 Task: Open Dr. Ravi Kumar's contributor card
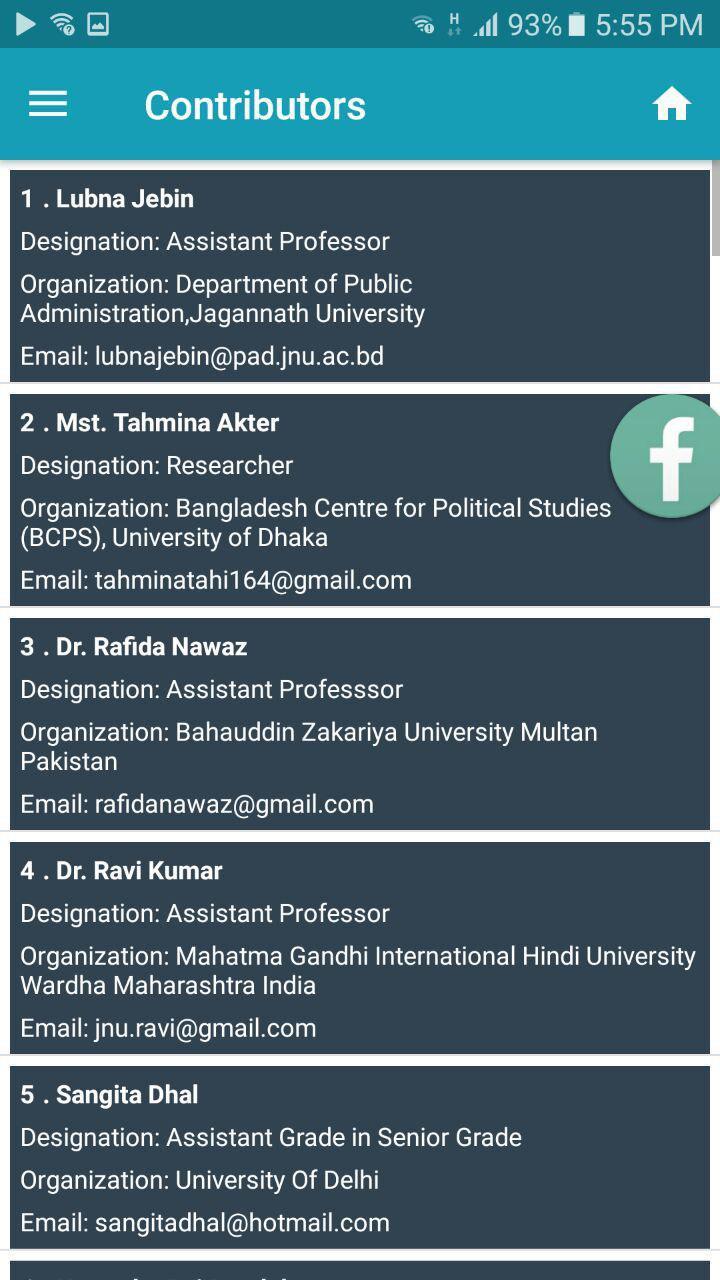pyautogui.click(x=360, y=948)
